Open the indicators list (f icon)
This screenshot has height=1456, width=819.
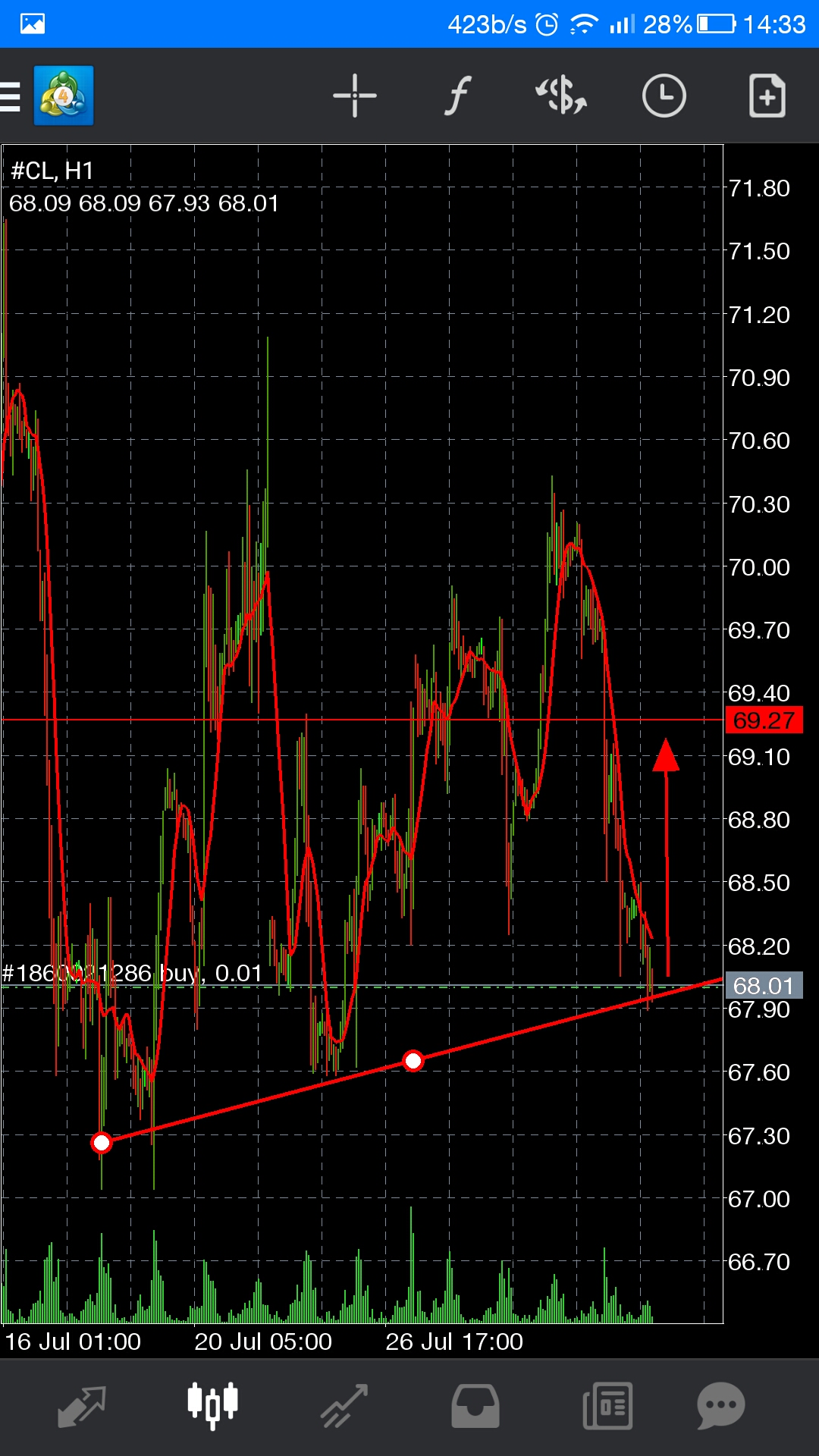tap(457, 96)
